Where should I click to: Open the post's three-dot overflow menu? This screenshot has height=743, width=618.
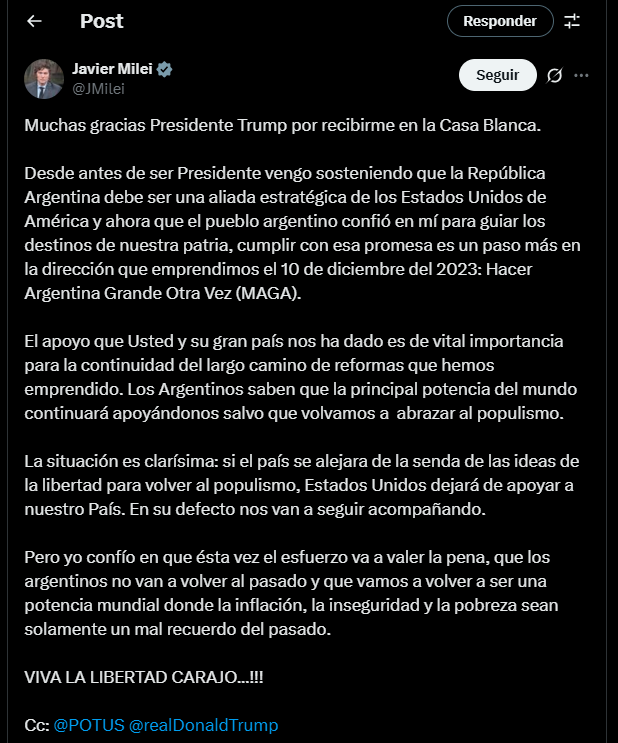pos(582,76)
